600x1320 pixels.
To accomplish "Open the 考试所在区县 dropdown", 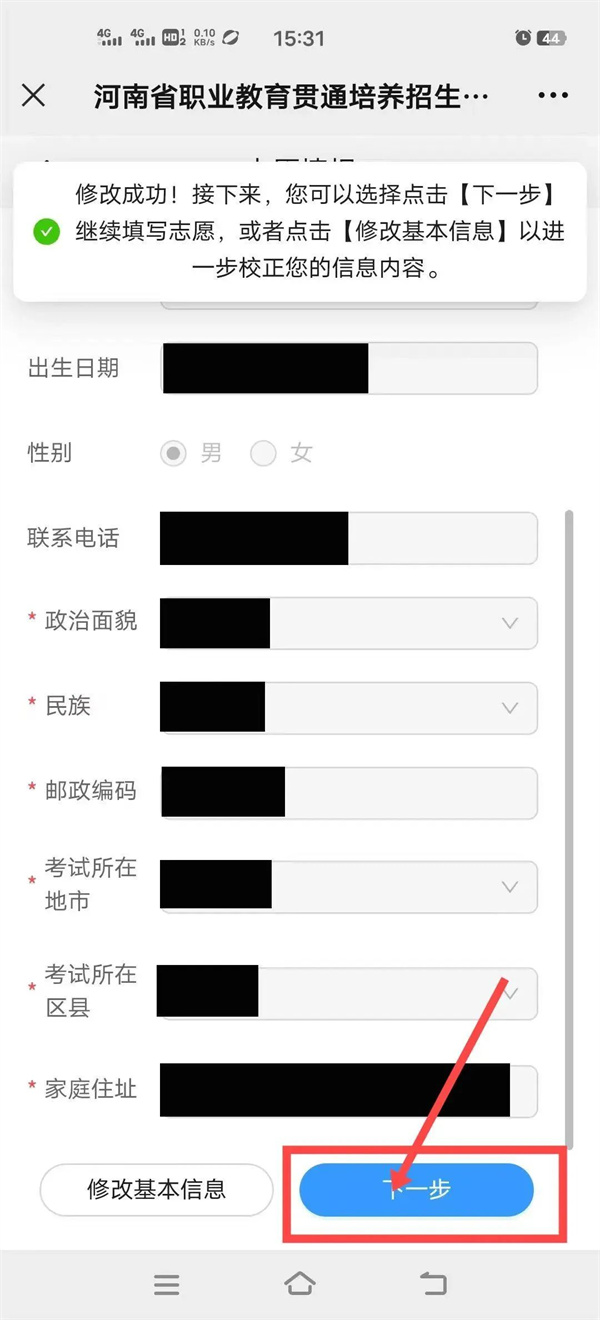I will coord(349,992).
